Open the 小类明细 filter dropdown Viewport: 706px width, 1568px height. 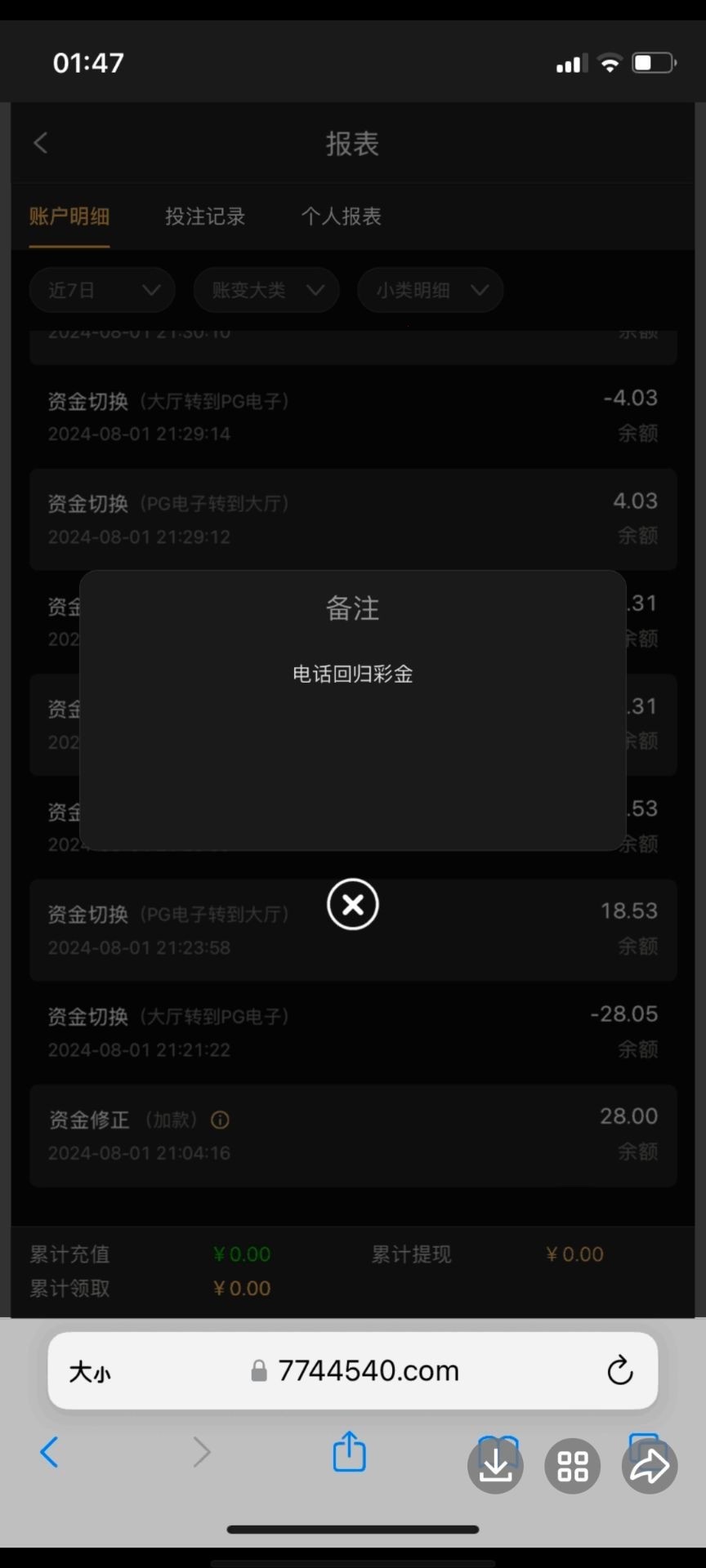pos(430,290)
